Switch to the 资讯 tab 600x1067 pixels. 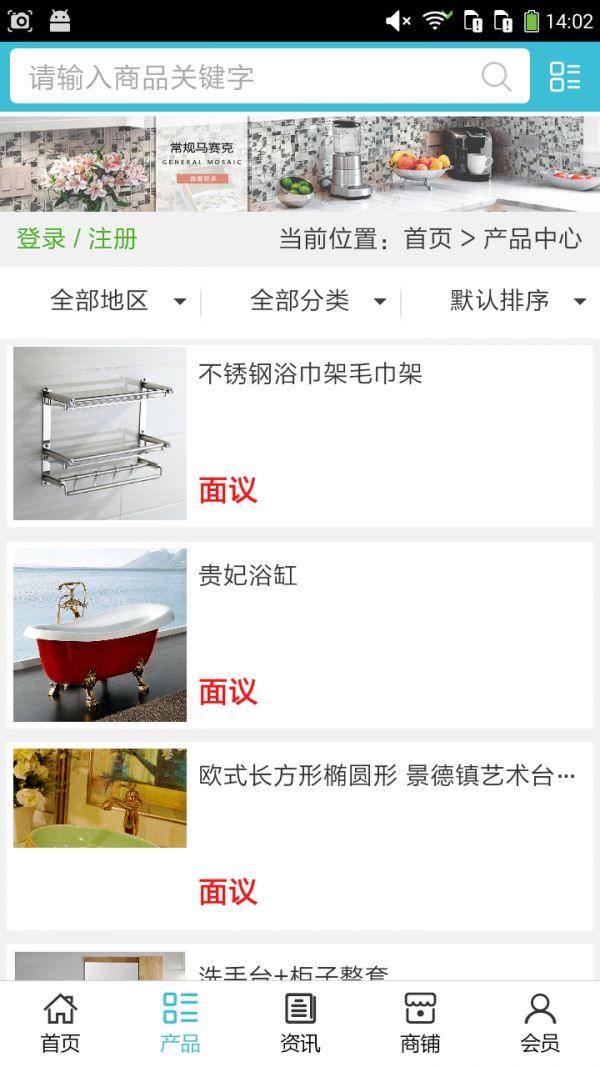[300, 1024]
